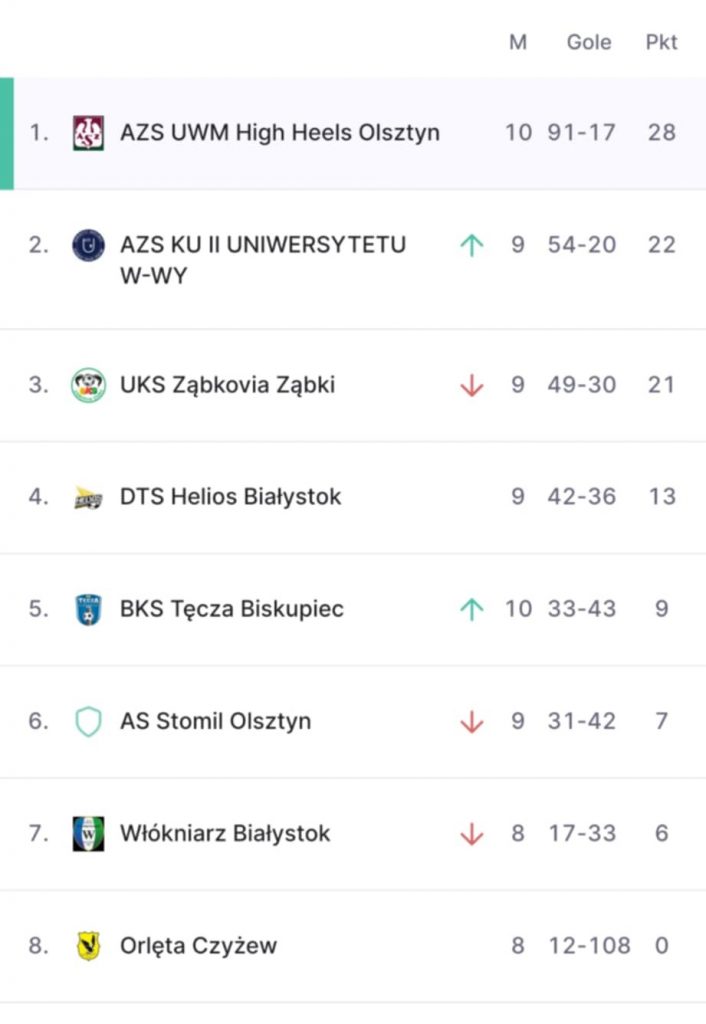Viewport: 706px width, 1024px height.
Task: View UKS Ząbkovia Ząbki team details
Action: click(227, 385)
